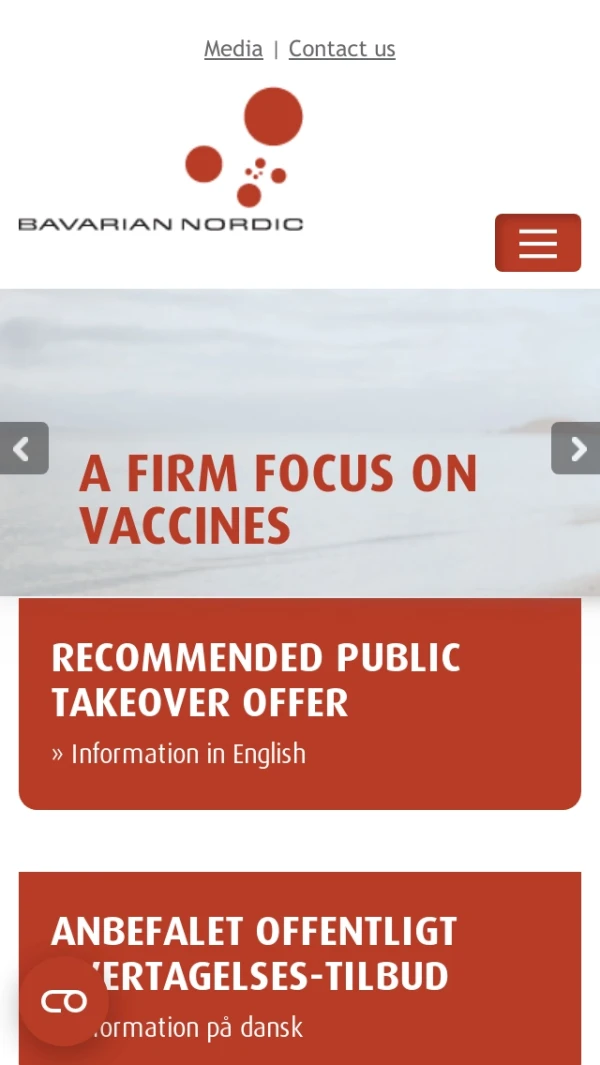
Task: Open the Contact us link
Action: [x=342, y=49]
